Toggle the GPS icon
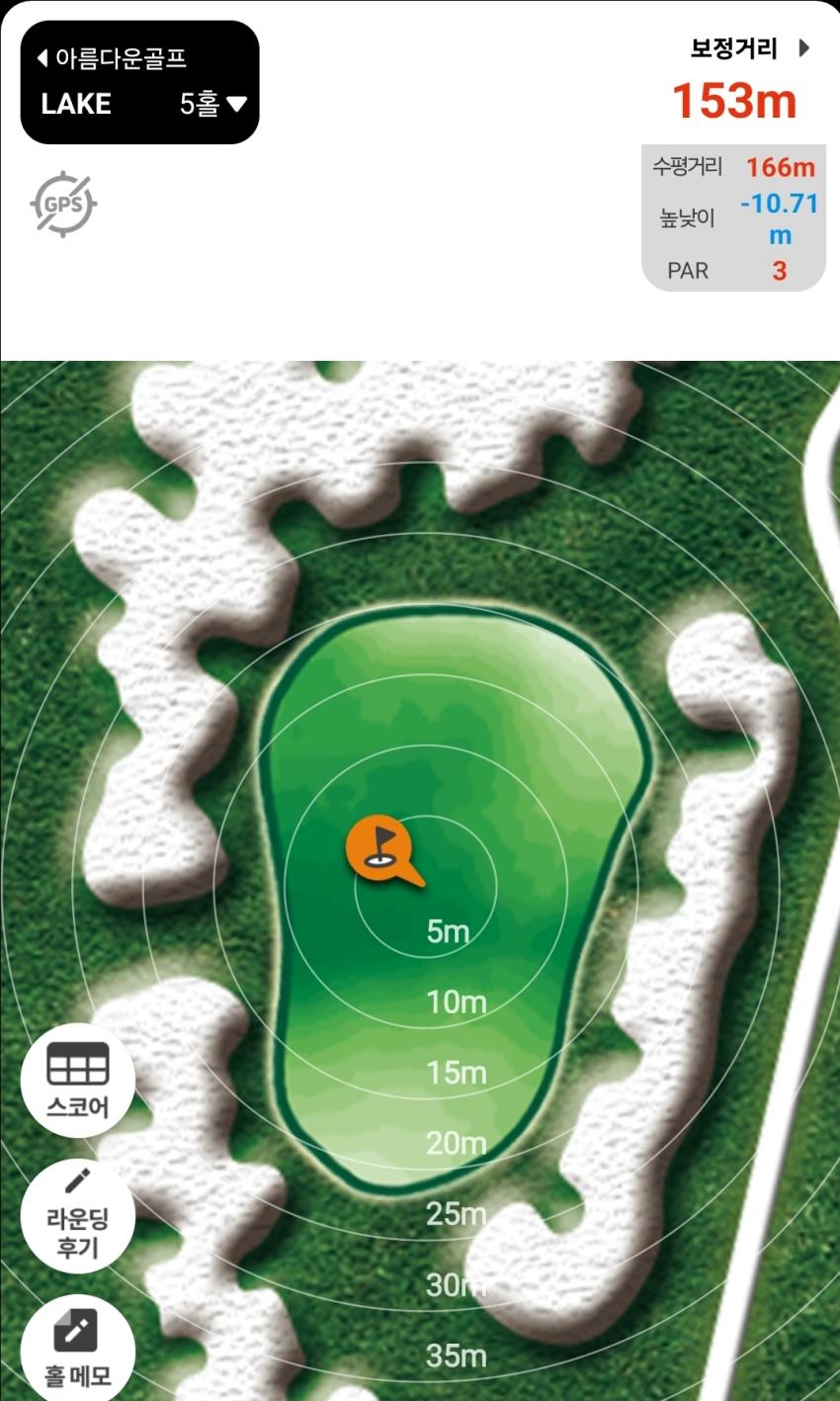Viewport: 840px width, 1401px height. 63,205
